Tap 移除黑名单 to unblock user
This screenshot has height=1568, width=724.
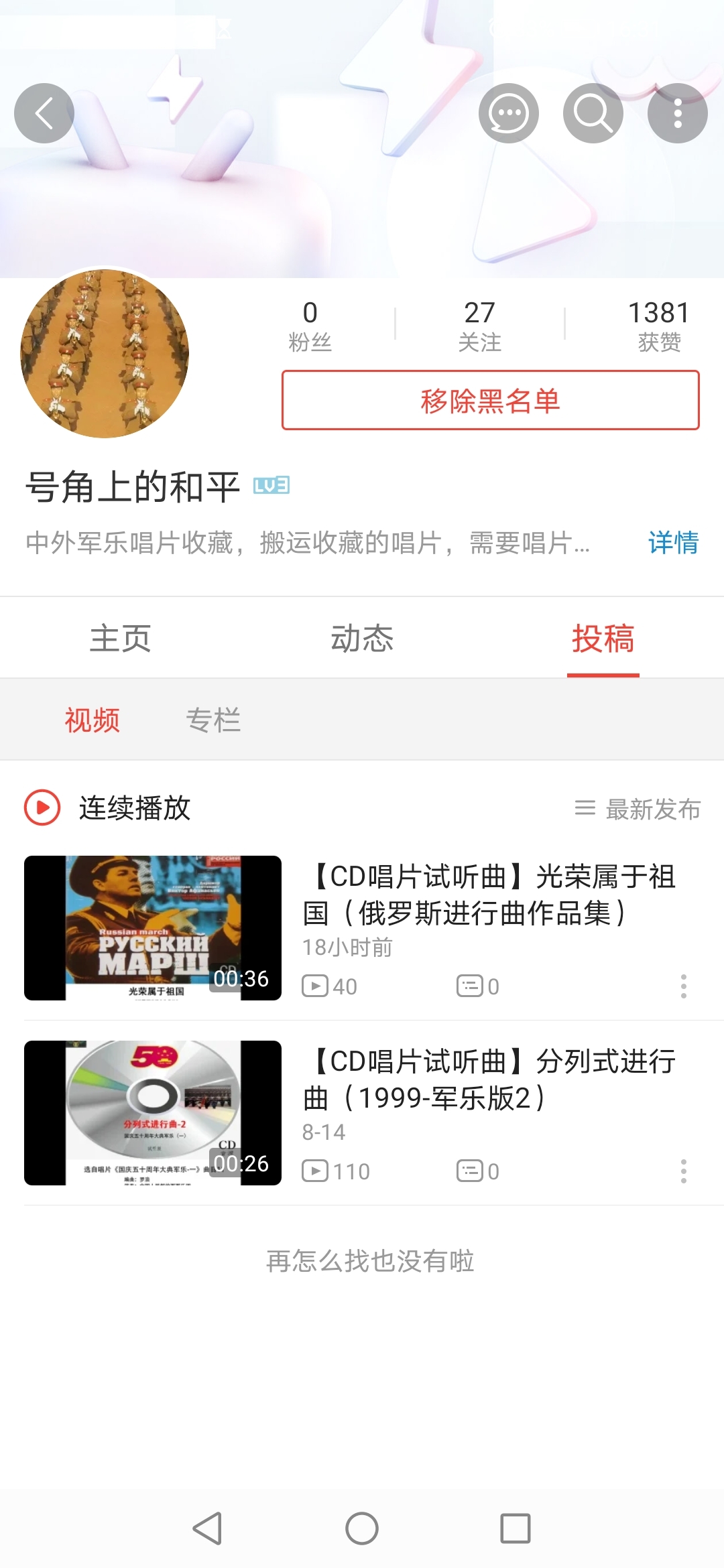coord(490,400)
